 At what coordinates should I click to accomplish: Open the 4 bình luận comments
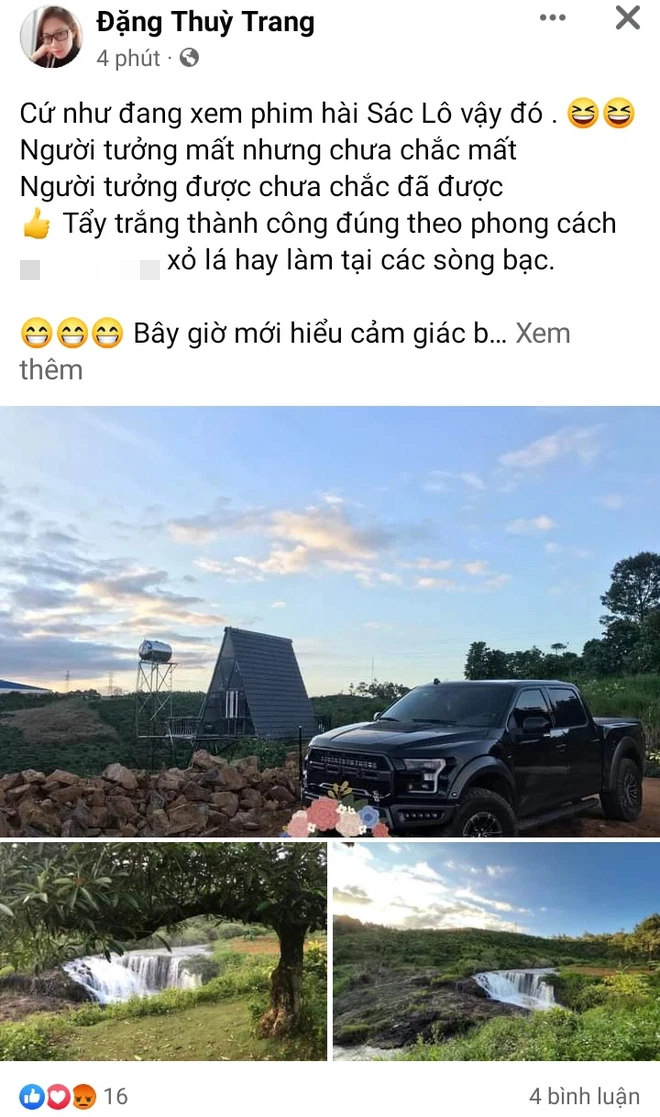point(583,1096)
